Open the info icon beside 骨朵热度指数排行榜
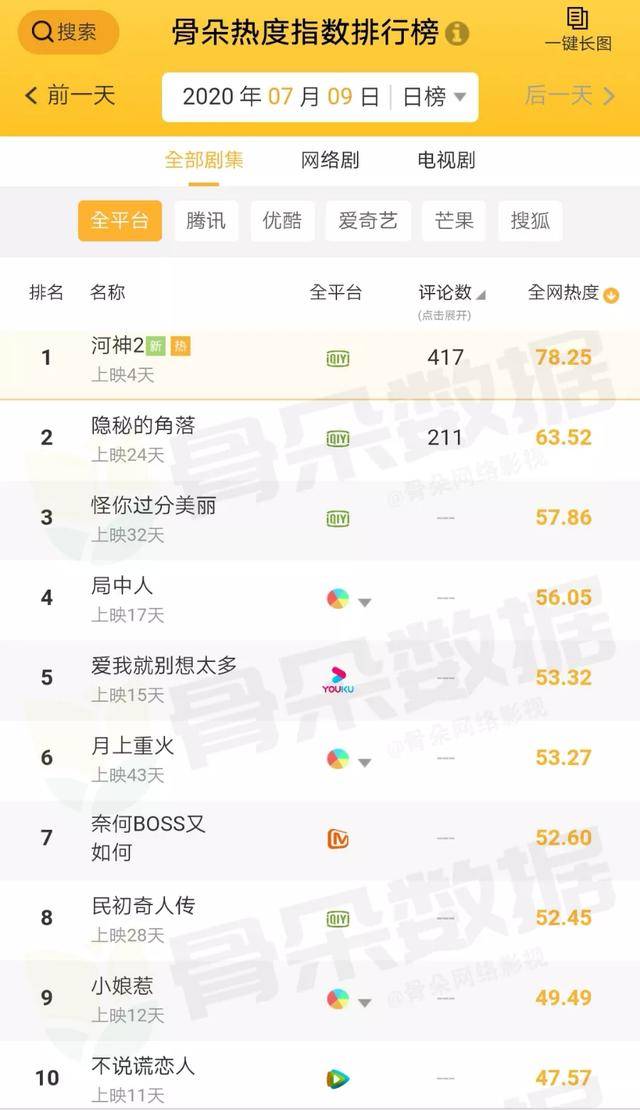 [x=457, y=33]
